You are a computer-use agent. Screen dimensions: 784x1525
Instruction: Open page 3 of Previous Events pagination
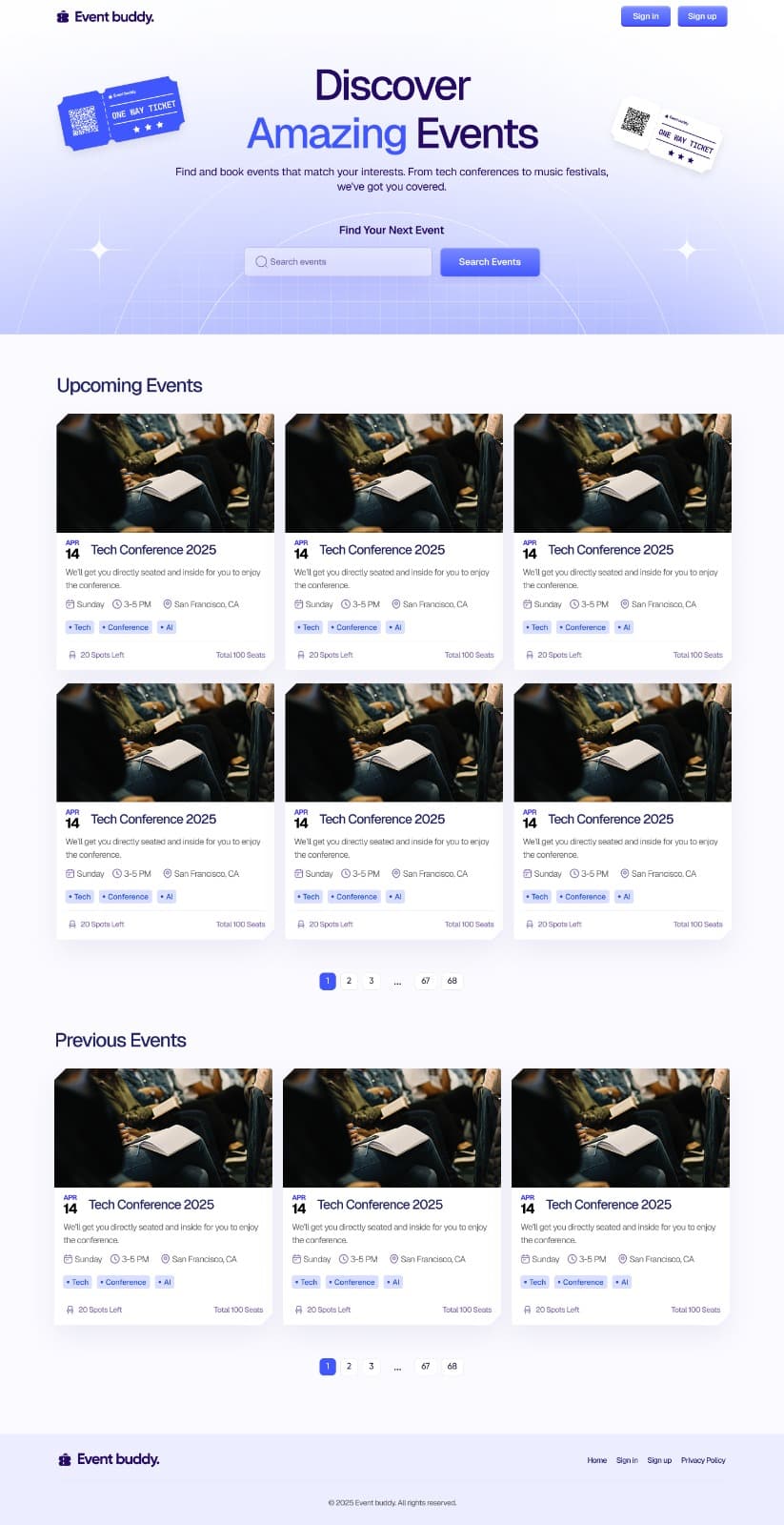pos(372,1366)
